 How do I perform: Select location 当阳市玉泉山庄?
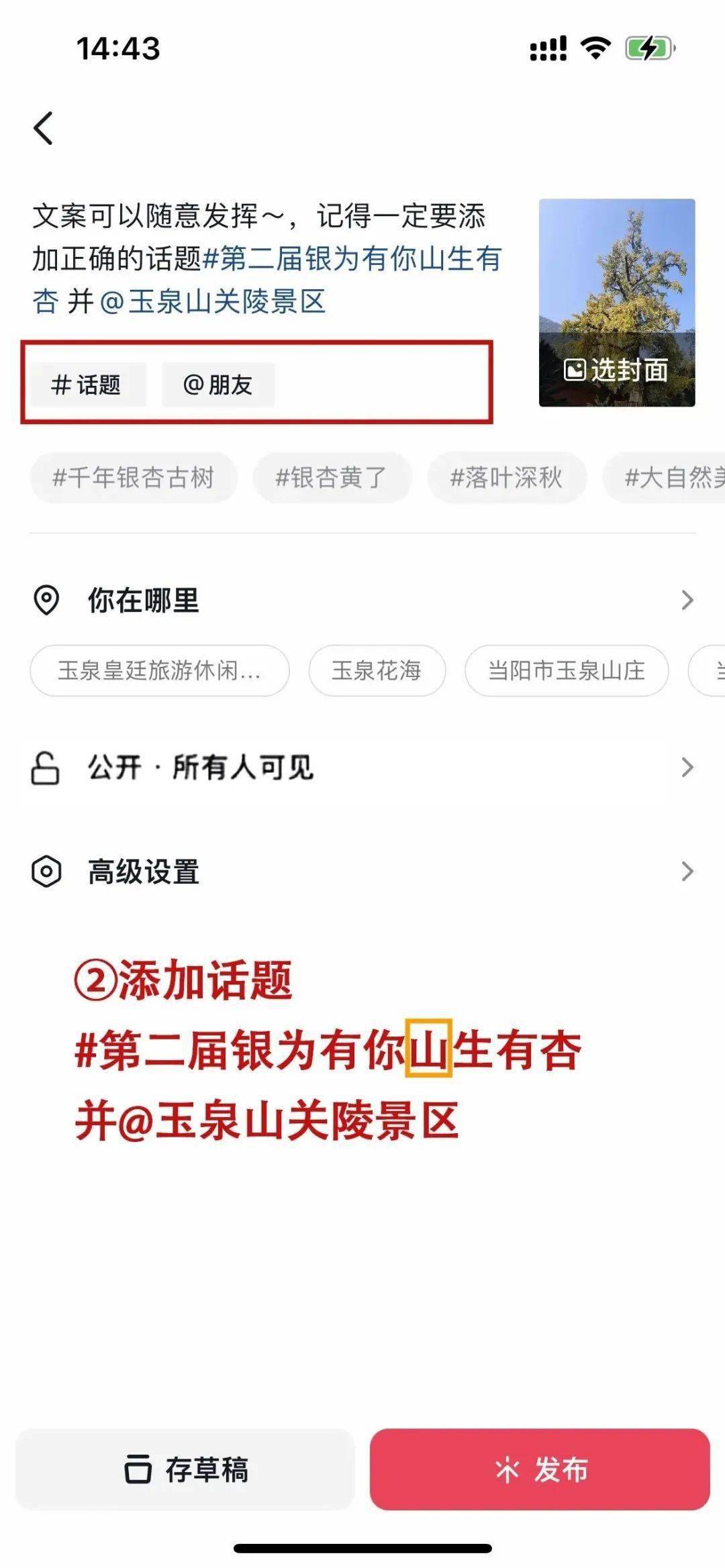567,670
